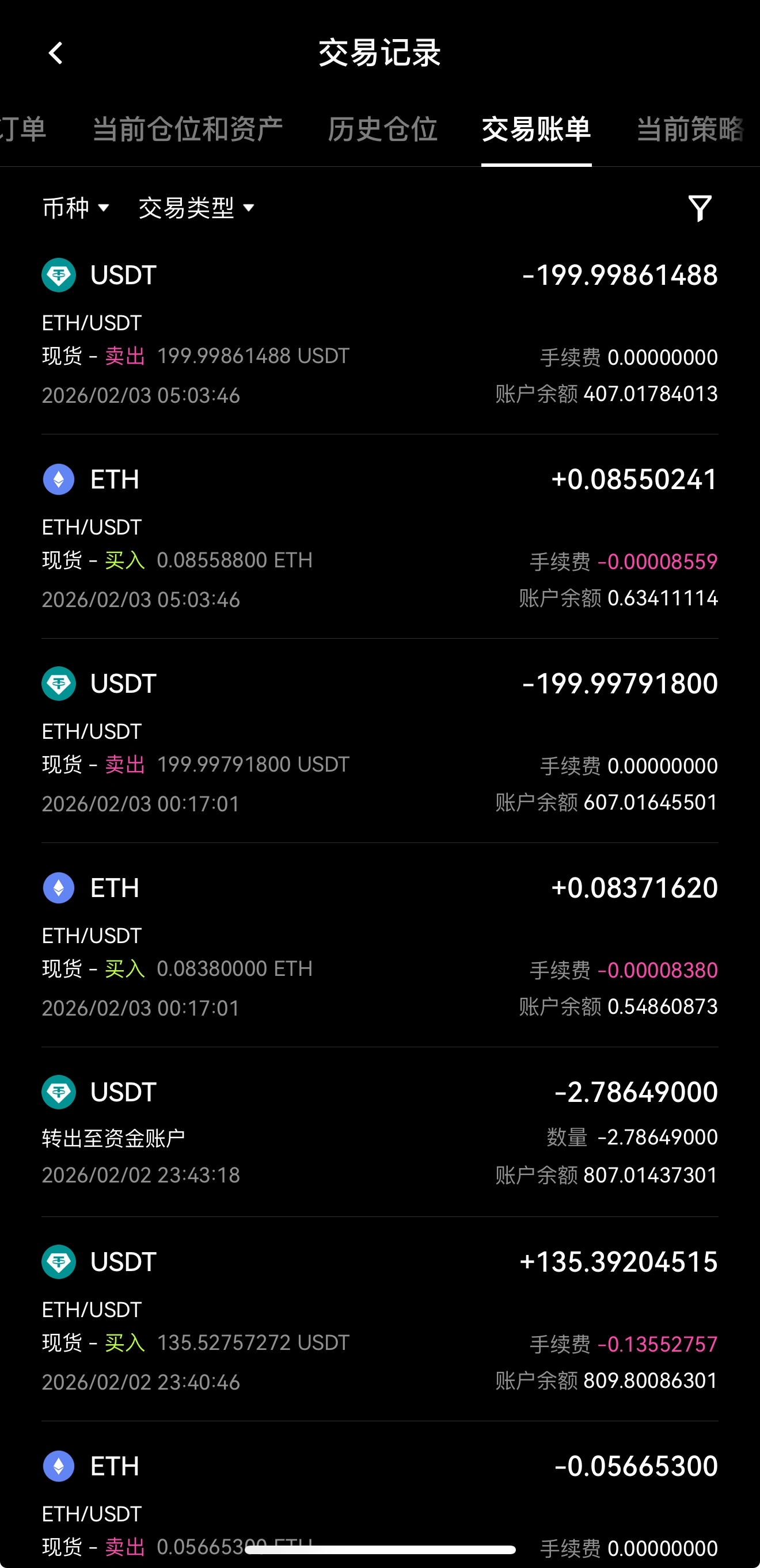Select the 交易账单 tab
Image resolution: width=760 pixels, height=1568 pixels.
tap(536, 129)
